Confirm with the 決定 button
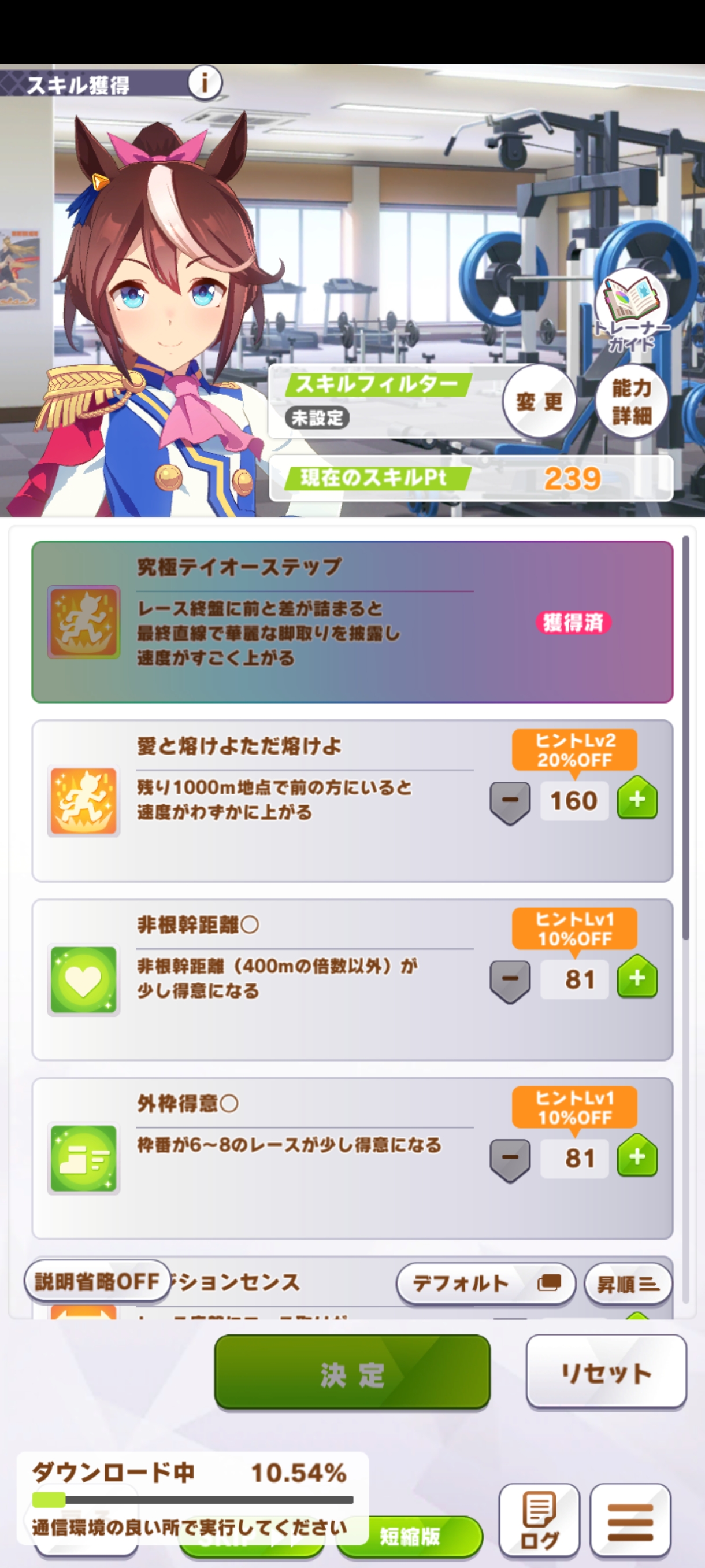 (352, 1373)
